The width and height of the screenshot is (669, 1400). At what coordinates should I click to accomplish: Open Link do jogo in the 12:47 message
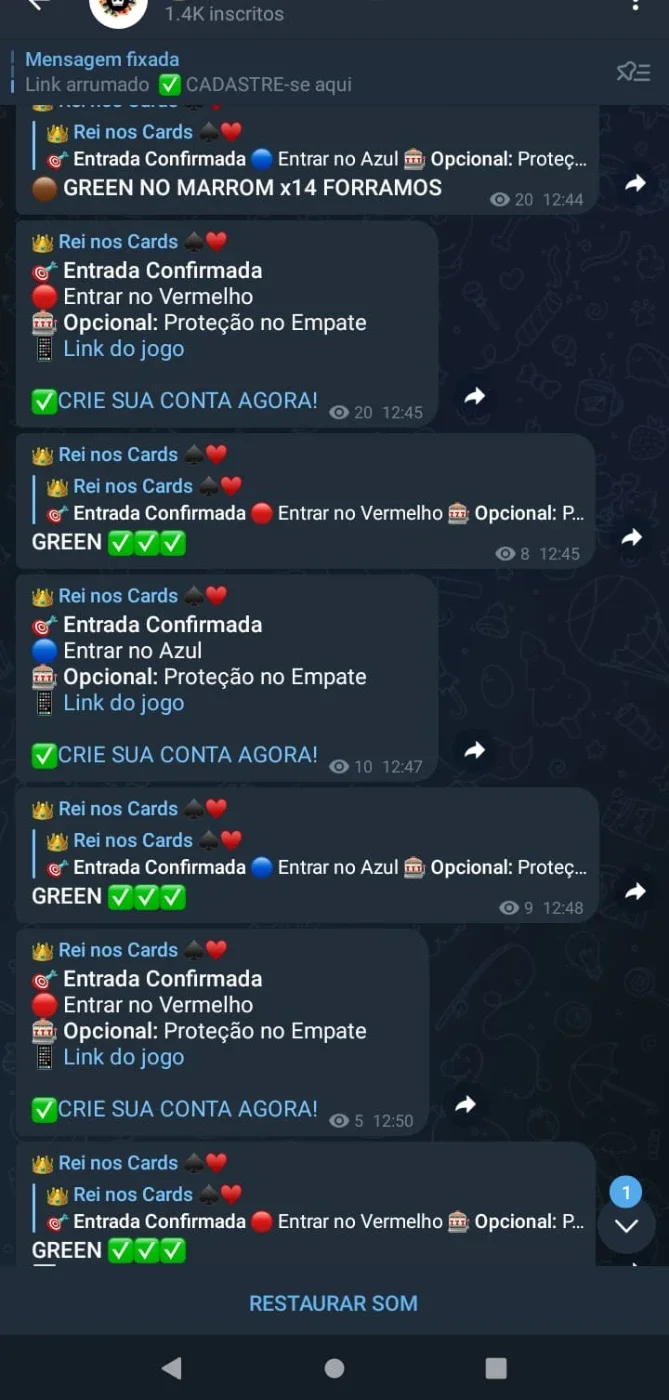click(x=123, y=703)
